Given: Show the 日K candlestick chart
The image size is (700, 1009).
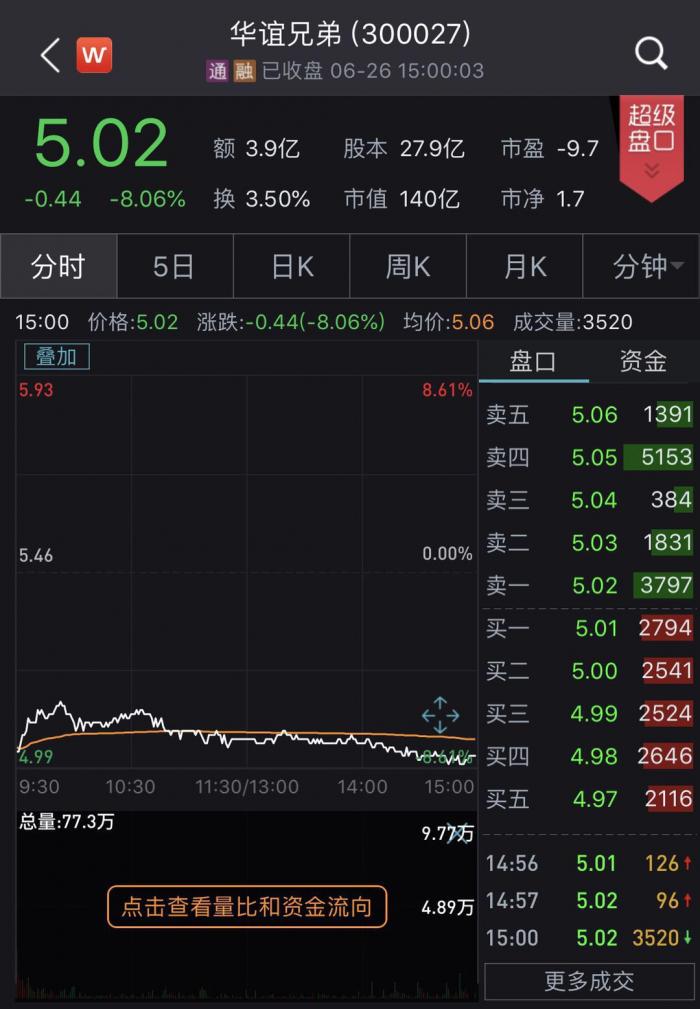Looking at the screenshot, I should click(x=292, y=267).
